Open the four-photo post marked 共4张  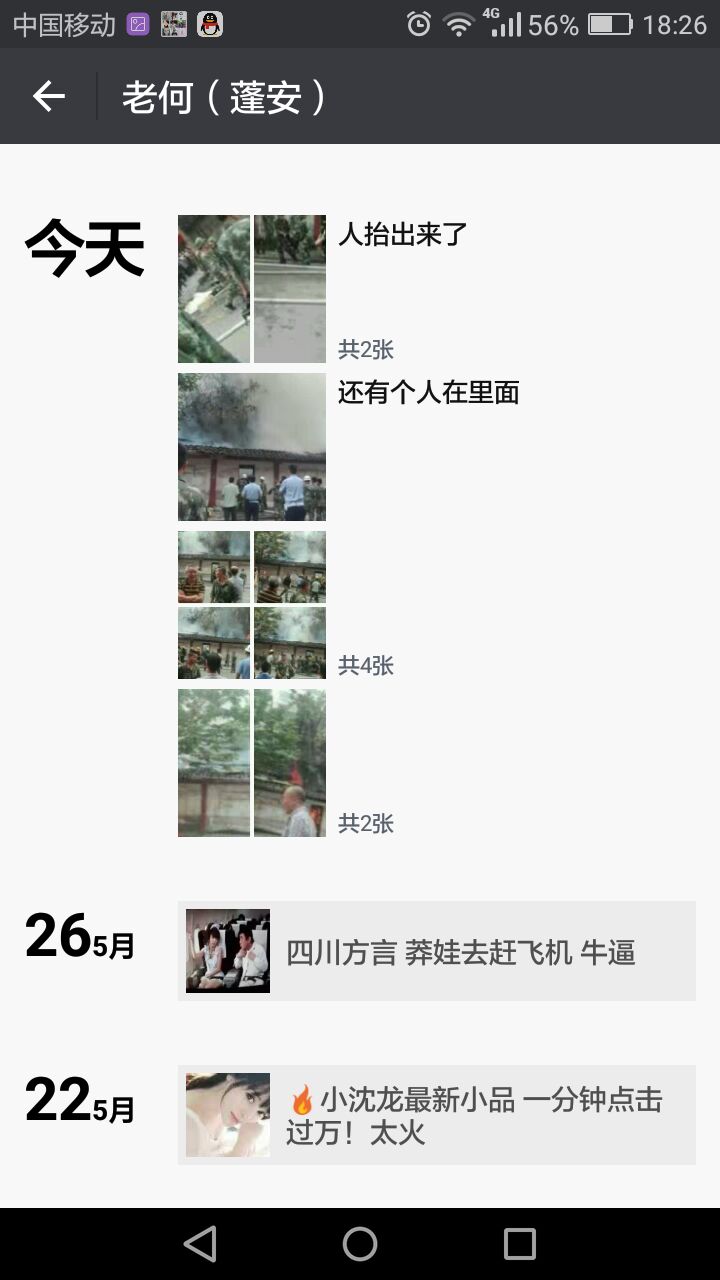[252, 604]
